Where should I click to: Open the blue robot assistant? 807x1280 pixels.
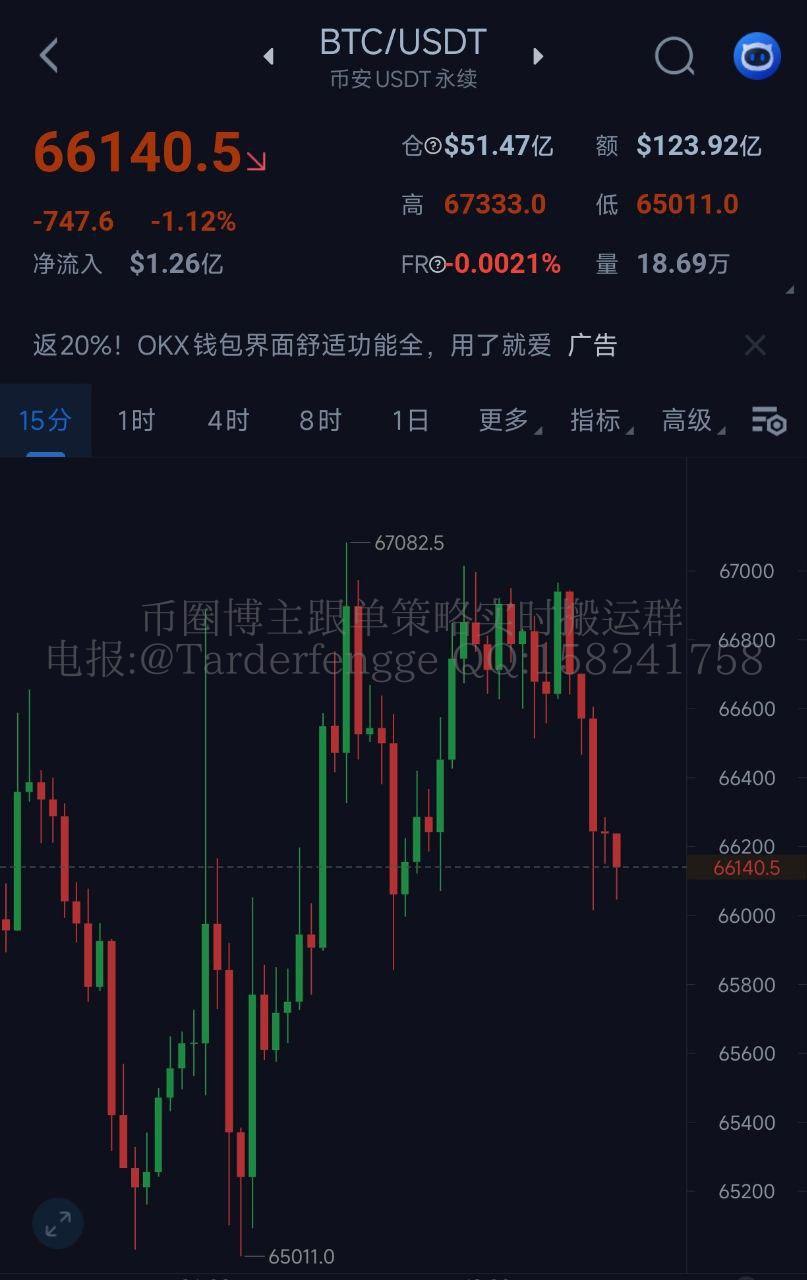pos(757,56)
